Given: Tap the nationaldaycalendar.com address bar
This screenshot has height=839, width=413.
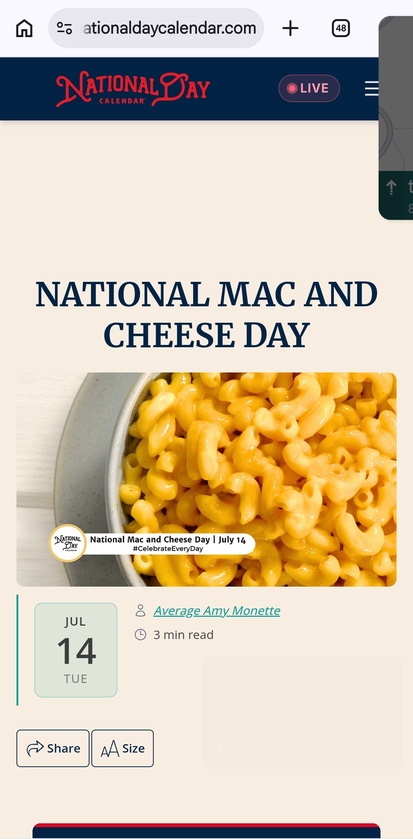Looking at the screenshot, I should [x=156, y=28].
